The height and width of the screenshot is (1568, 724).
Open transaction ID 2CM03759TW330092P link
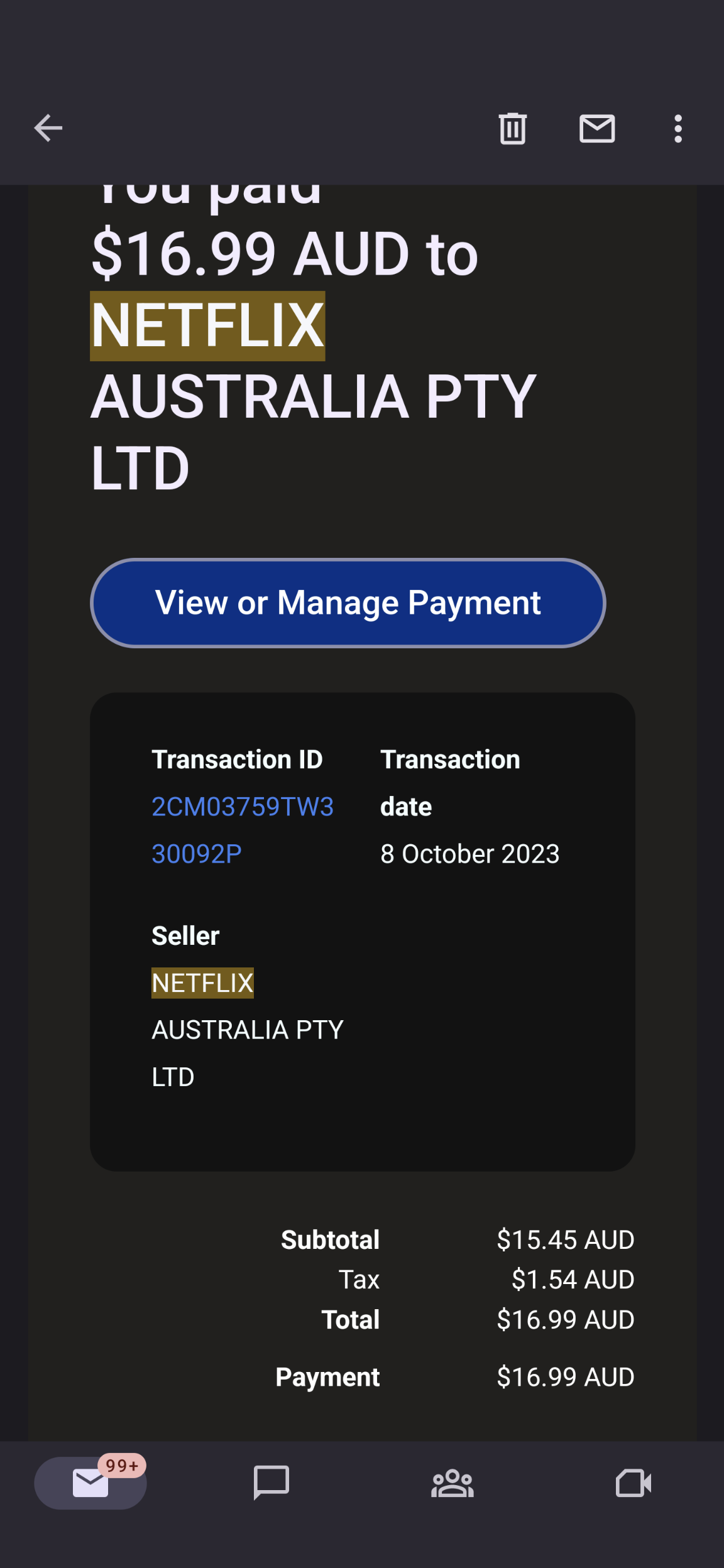pyautogui.click(x=243, y=829)
